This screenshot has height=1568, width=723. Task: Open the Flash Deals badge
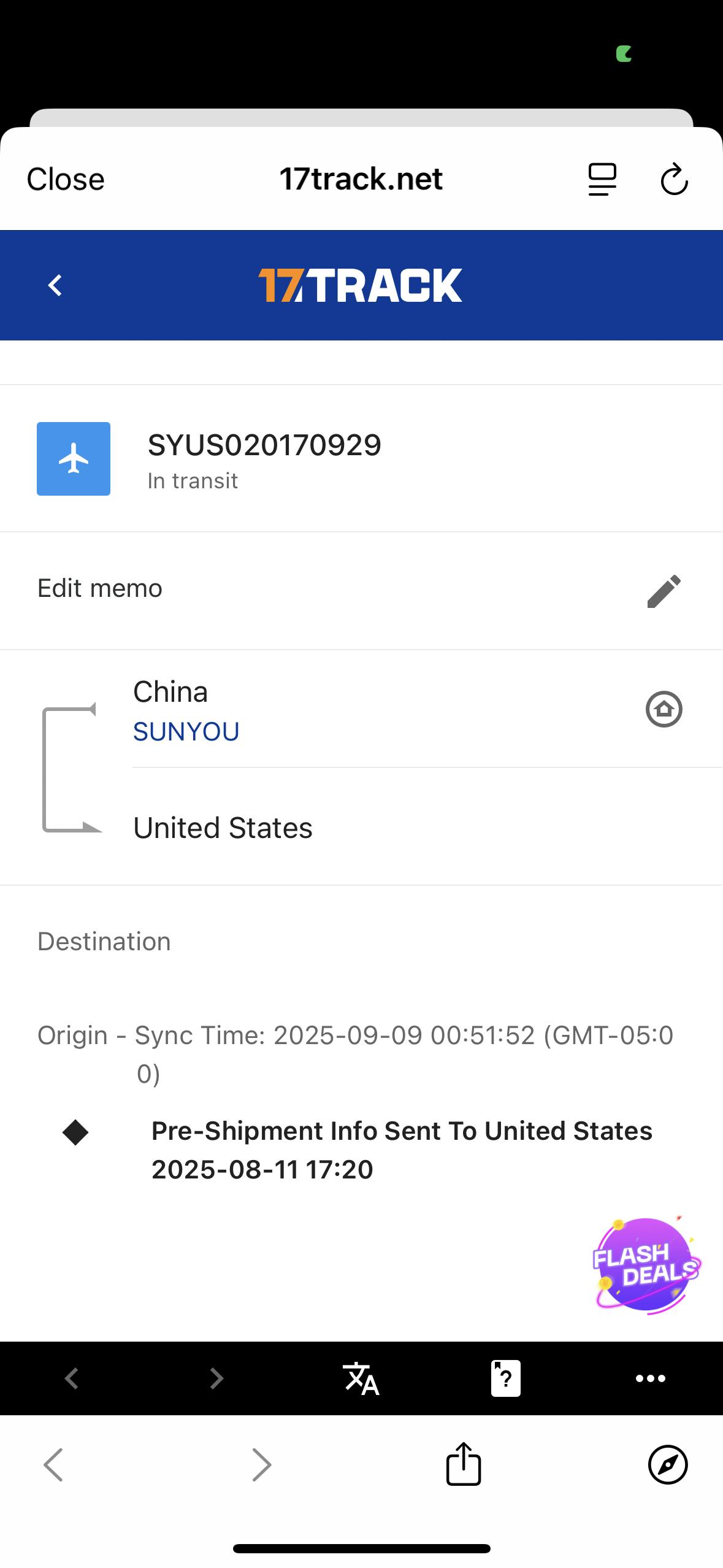(646, 1265)
